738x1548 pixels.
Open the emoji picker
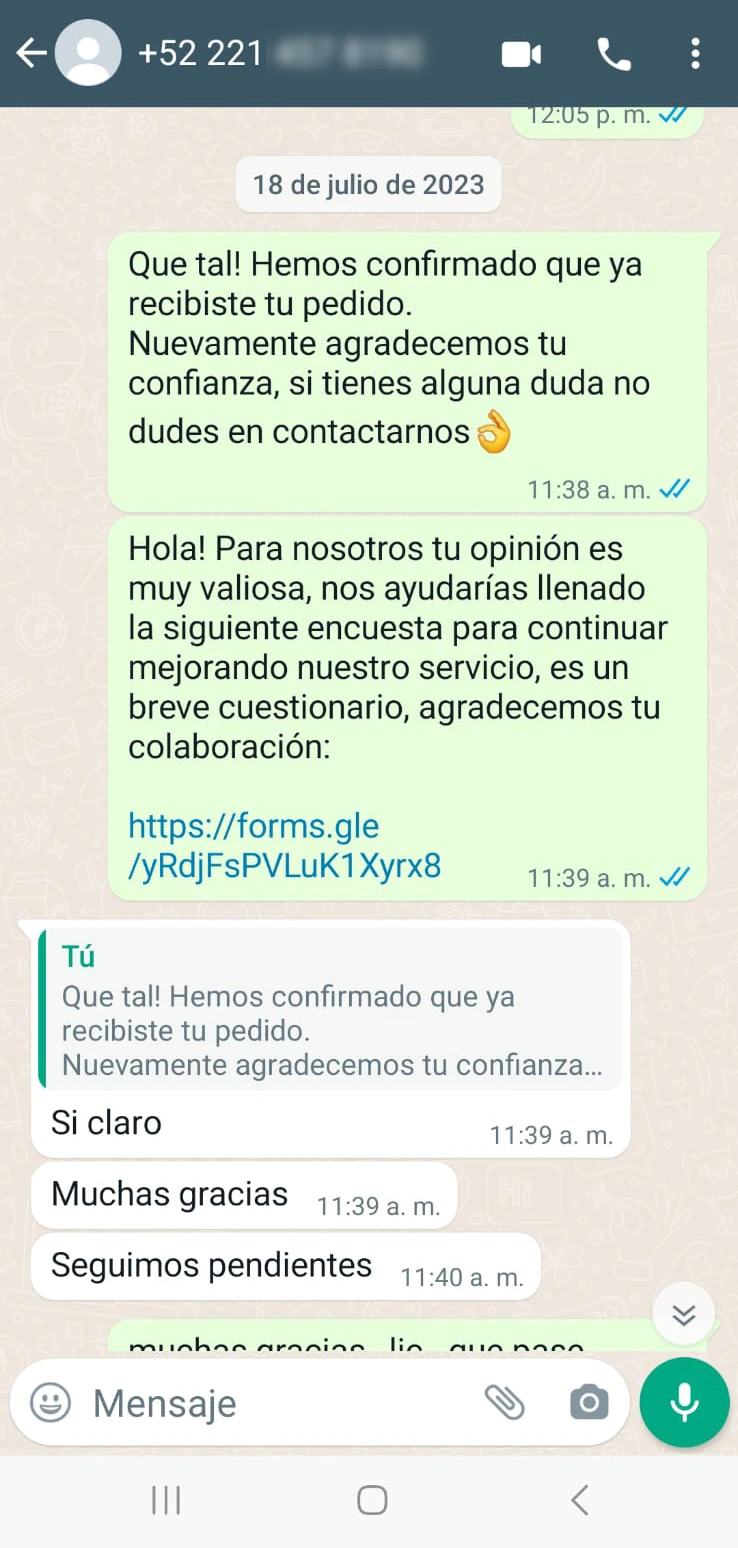click(50, 1402)
